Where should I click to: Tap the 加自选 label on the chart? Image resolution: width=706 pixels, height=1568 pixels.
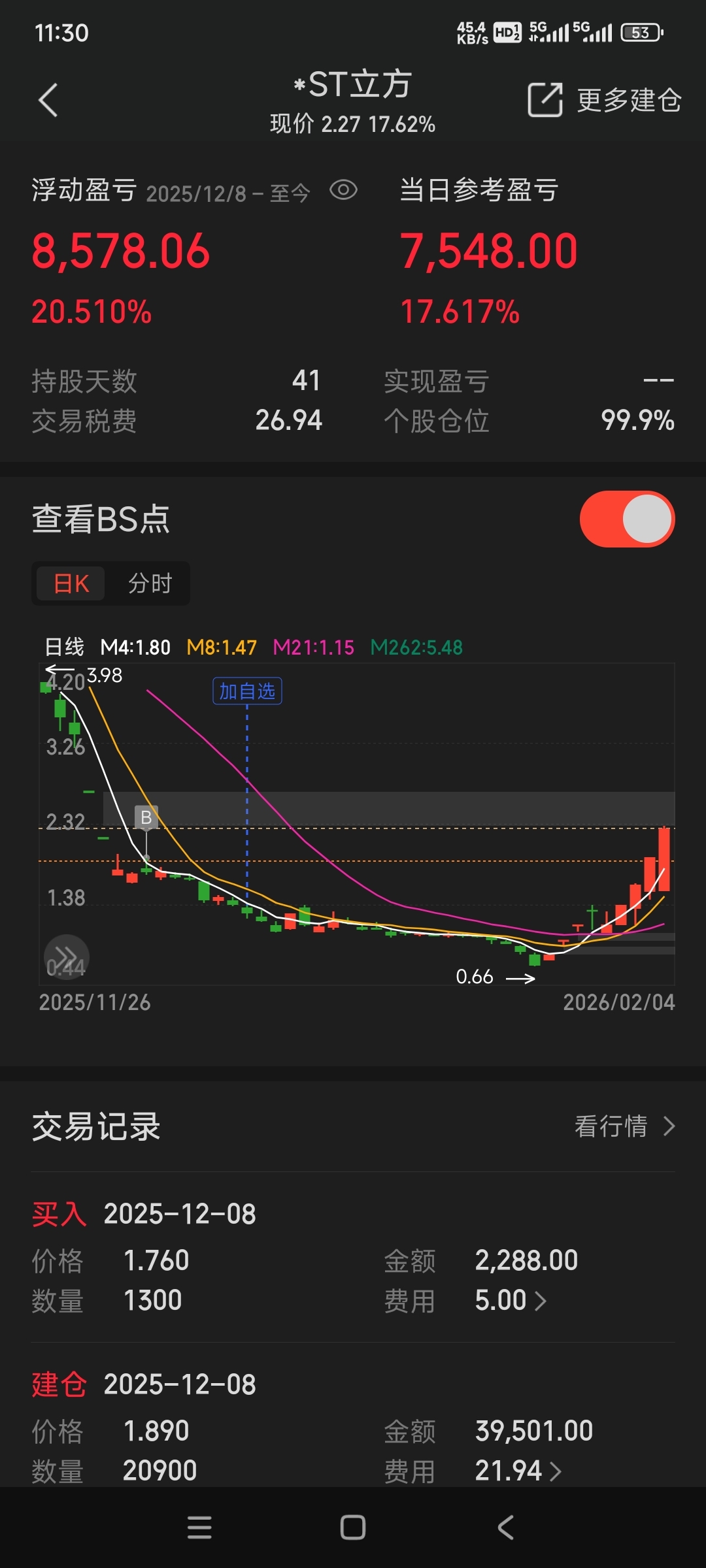point(247,691)
